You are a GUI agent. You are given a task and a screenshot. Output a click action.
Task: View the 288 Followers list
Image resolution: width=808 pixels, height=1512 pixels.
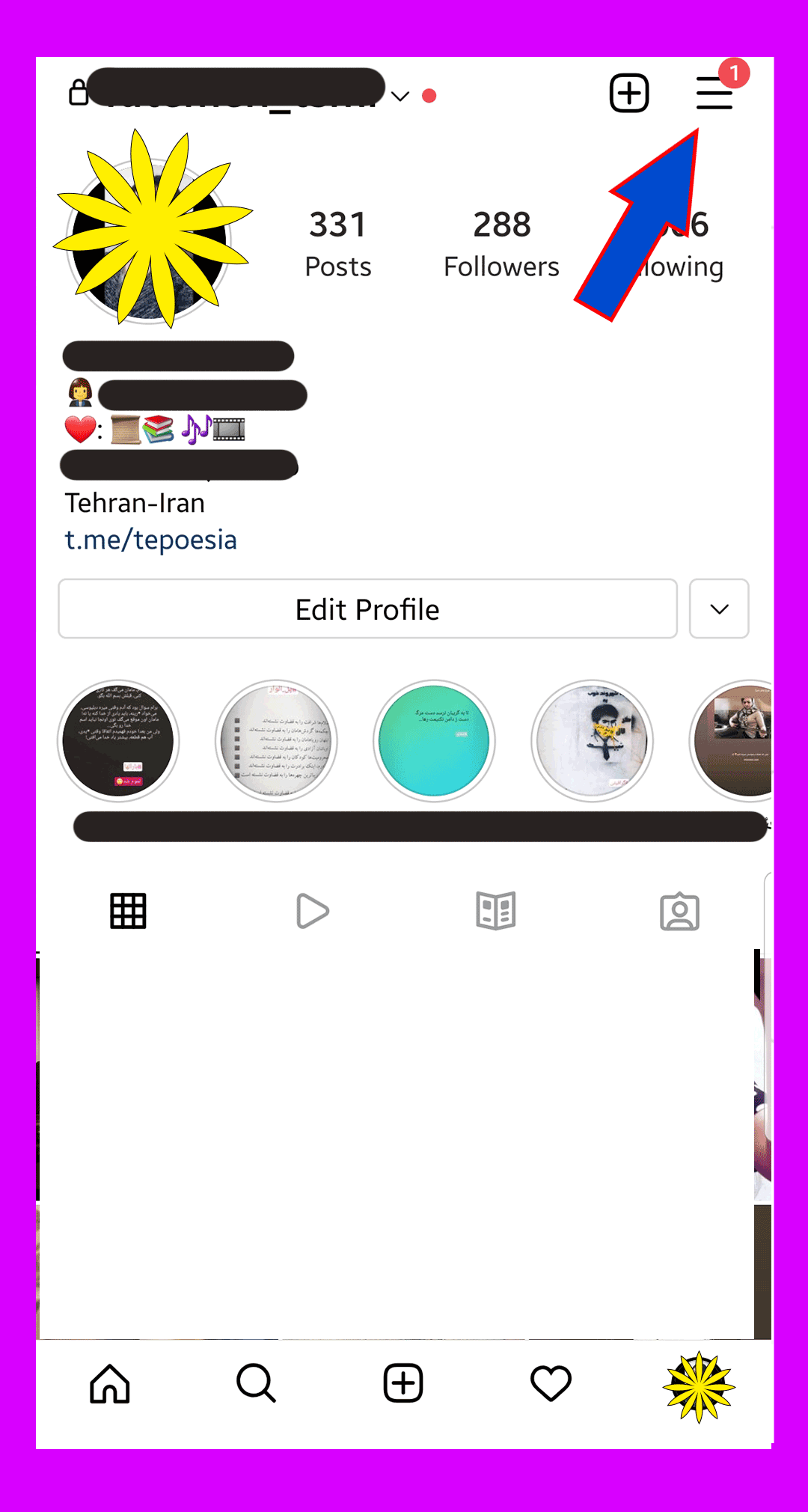click(x=501, y=244)
